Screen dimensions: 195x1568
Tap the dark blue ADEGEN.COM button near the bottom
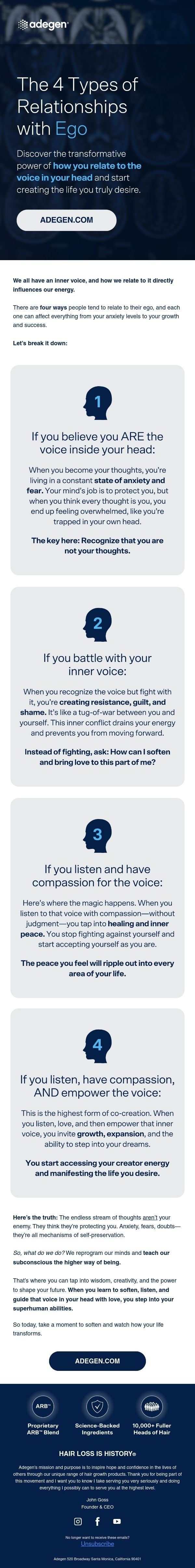tap(97, 1360)
